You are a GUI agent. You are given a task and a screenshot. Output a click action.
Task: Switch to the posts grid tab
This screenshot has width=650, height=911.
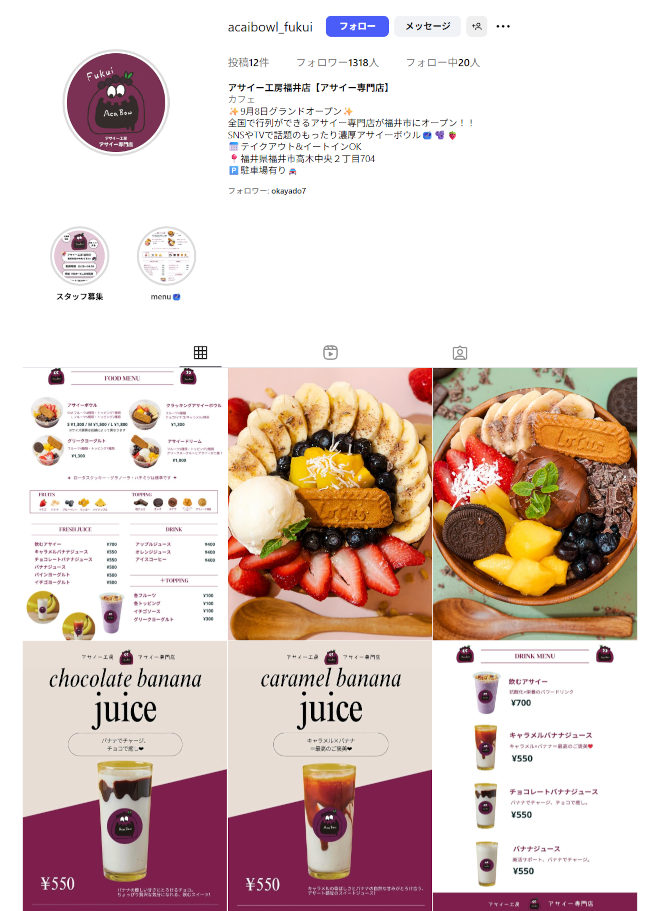tap(200, 352)
